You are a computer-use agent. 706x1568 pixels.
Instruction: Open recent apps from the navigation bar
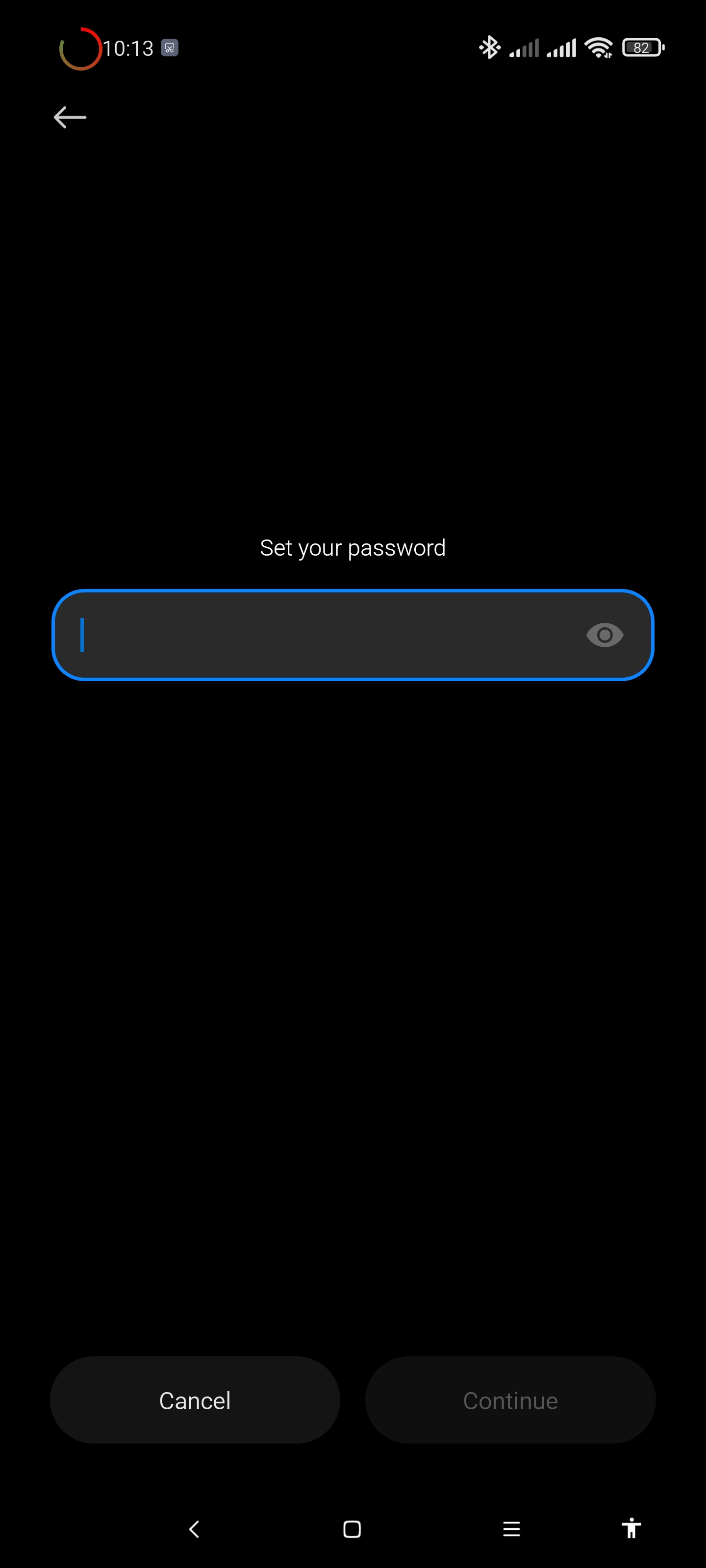point(512,1529)
